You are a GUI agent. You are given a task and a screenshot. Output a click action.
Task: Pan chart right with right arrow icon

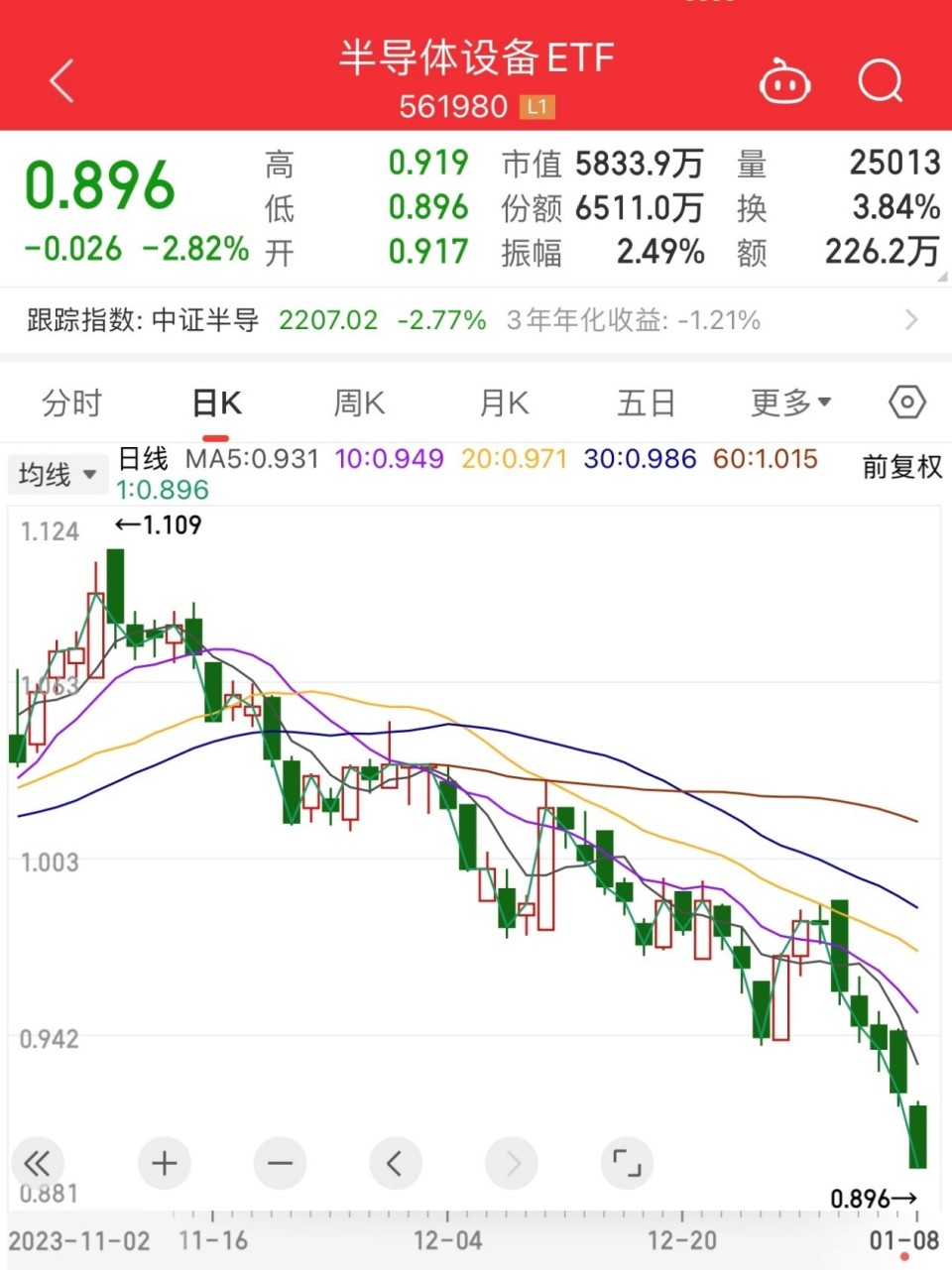pos(511,1163)
